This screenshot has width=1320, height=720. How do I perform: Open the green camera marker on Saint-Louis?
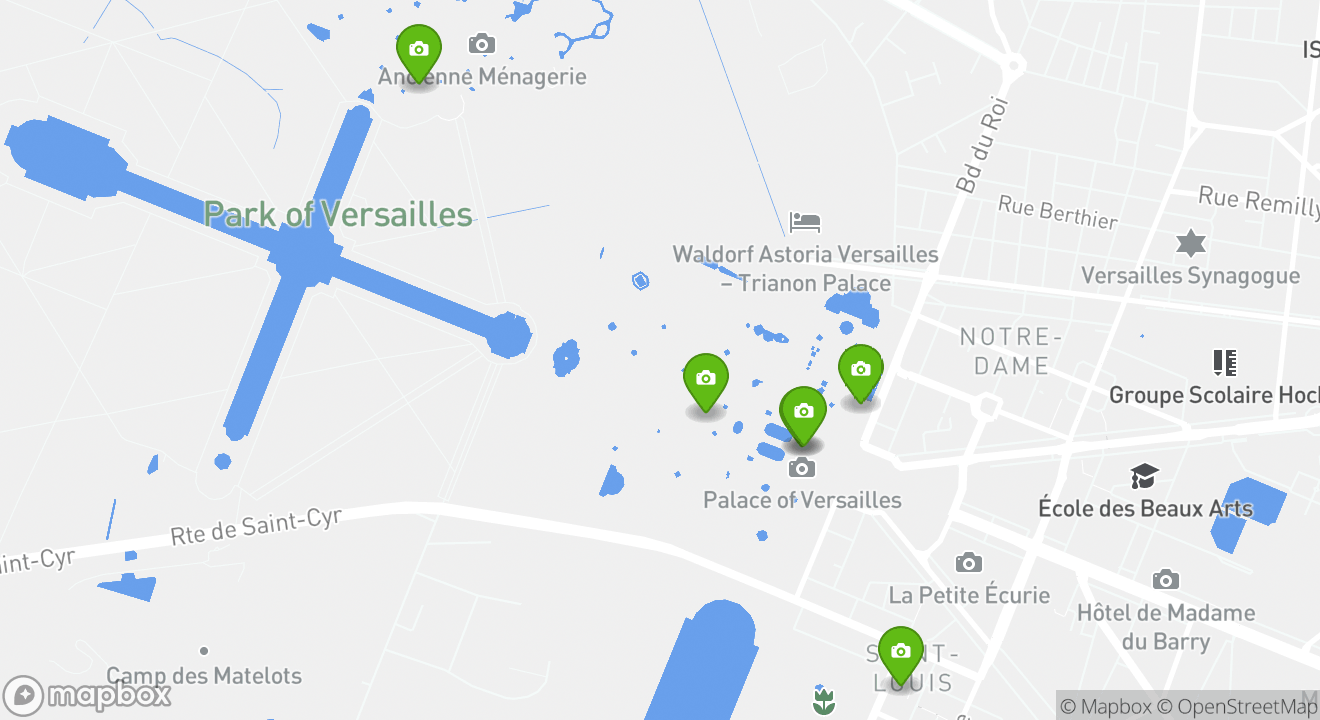click(901, 652)
